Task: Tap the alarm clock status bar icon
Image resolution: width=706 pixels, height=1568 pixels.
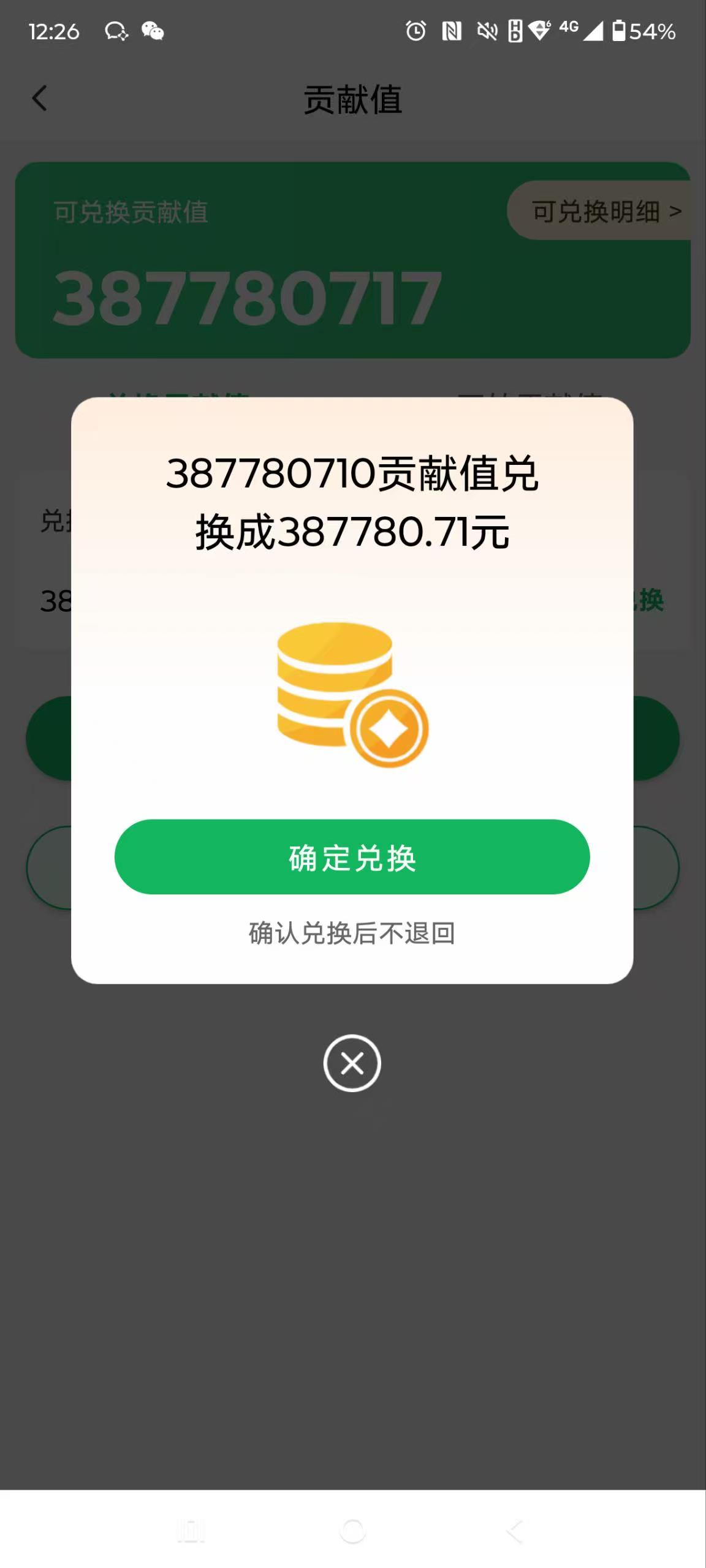Action: pos(416,32)
